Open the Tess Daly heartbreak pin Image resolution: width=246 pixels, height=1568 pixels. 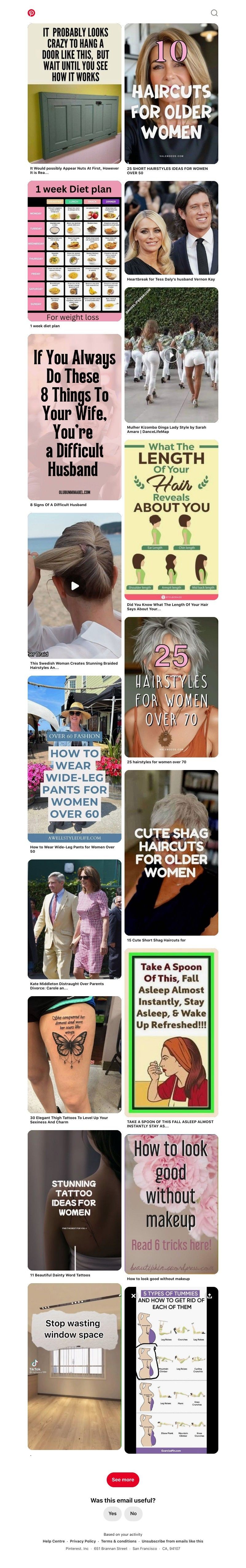point(171,228)
